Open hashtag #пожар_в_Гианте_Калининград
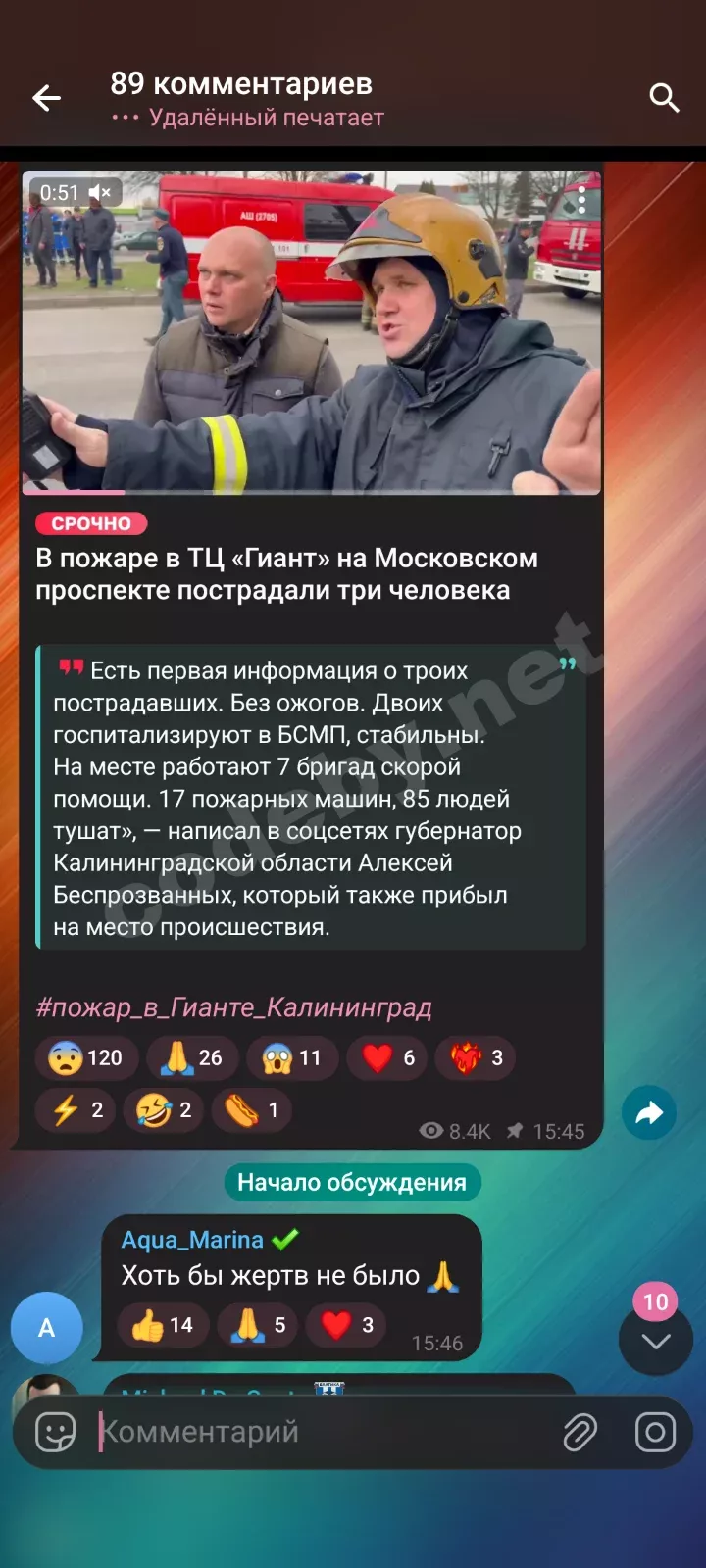This screenshot has height=1568, width=706. pyautogui.click(x=233, y=1007)
